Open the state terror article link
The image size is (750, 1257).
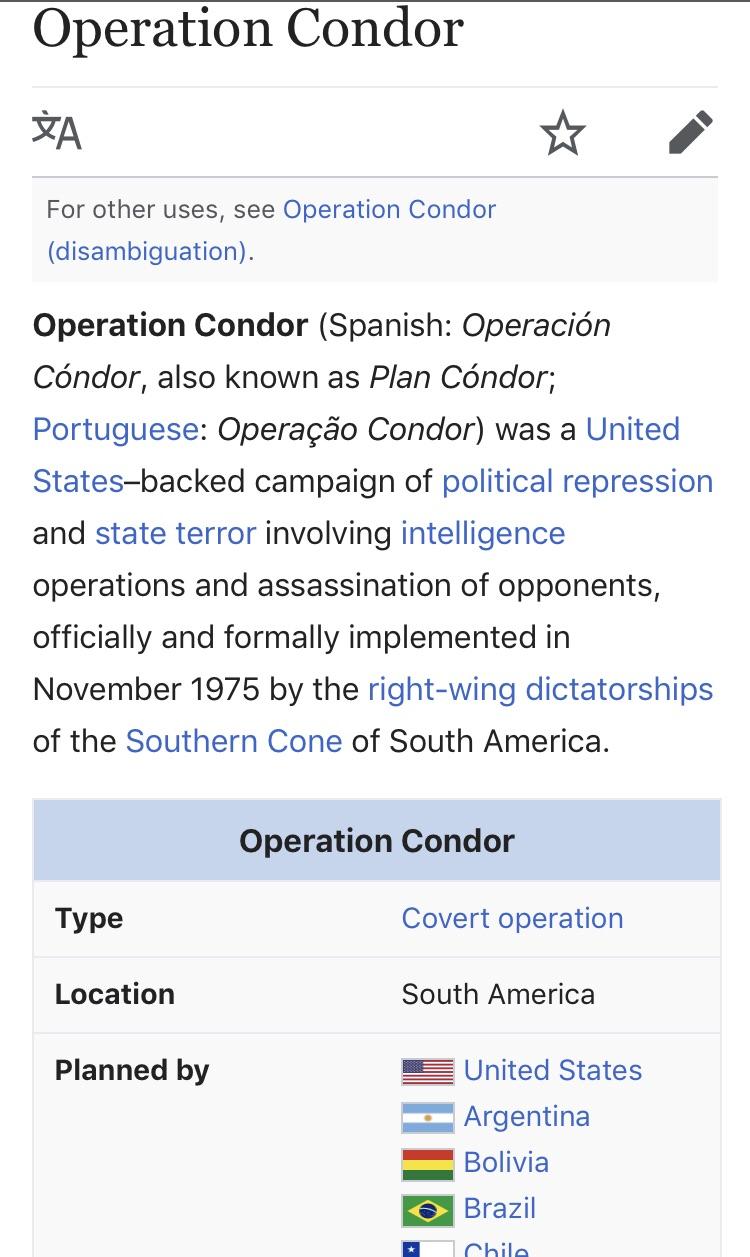[175, 533]
